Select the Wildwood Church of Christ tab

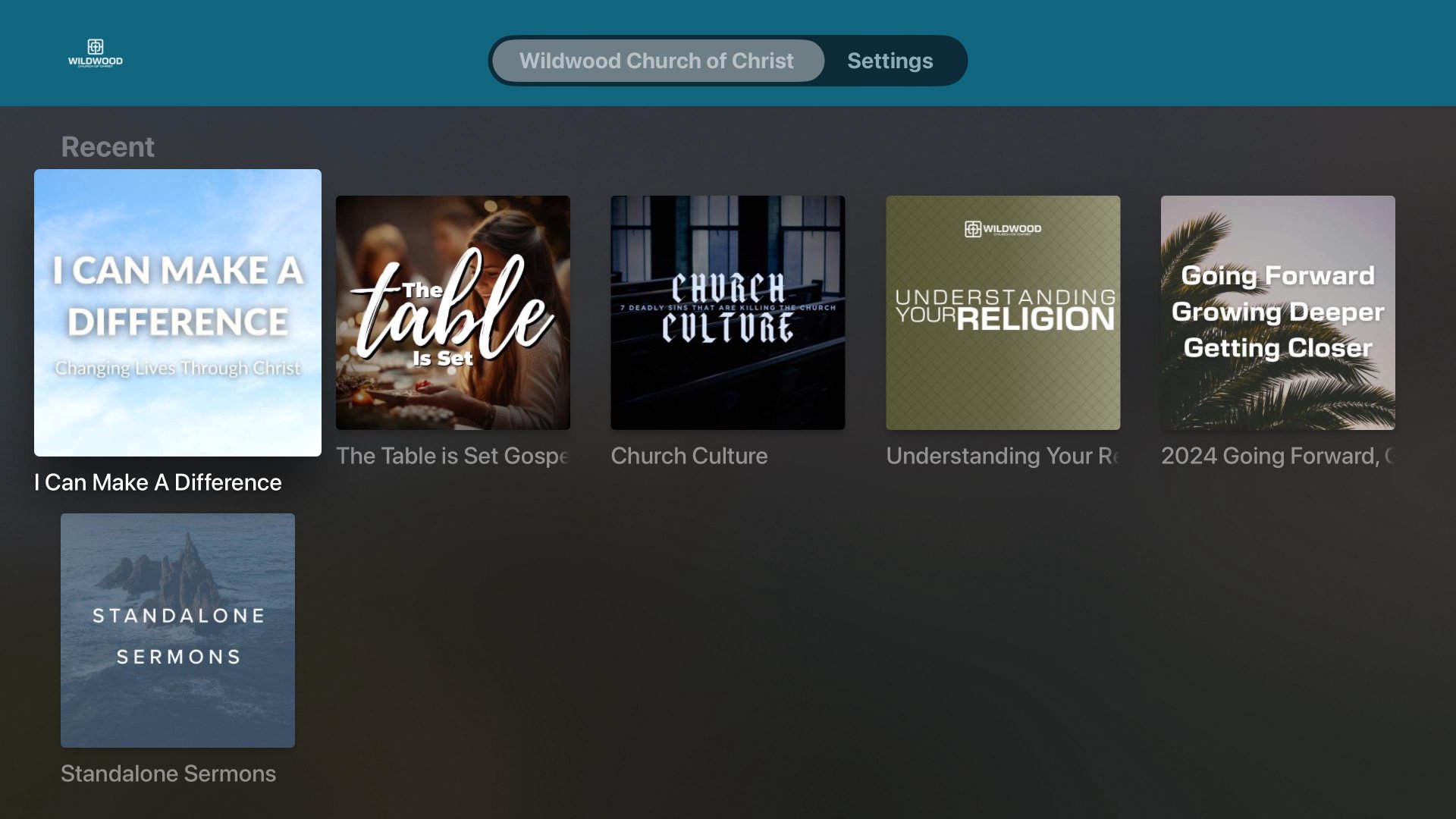pyautogui.click(x=657, y=61)
